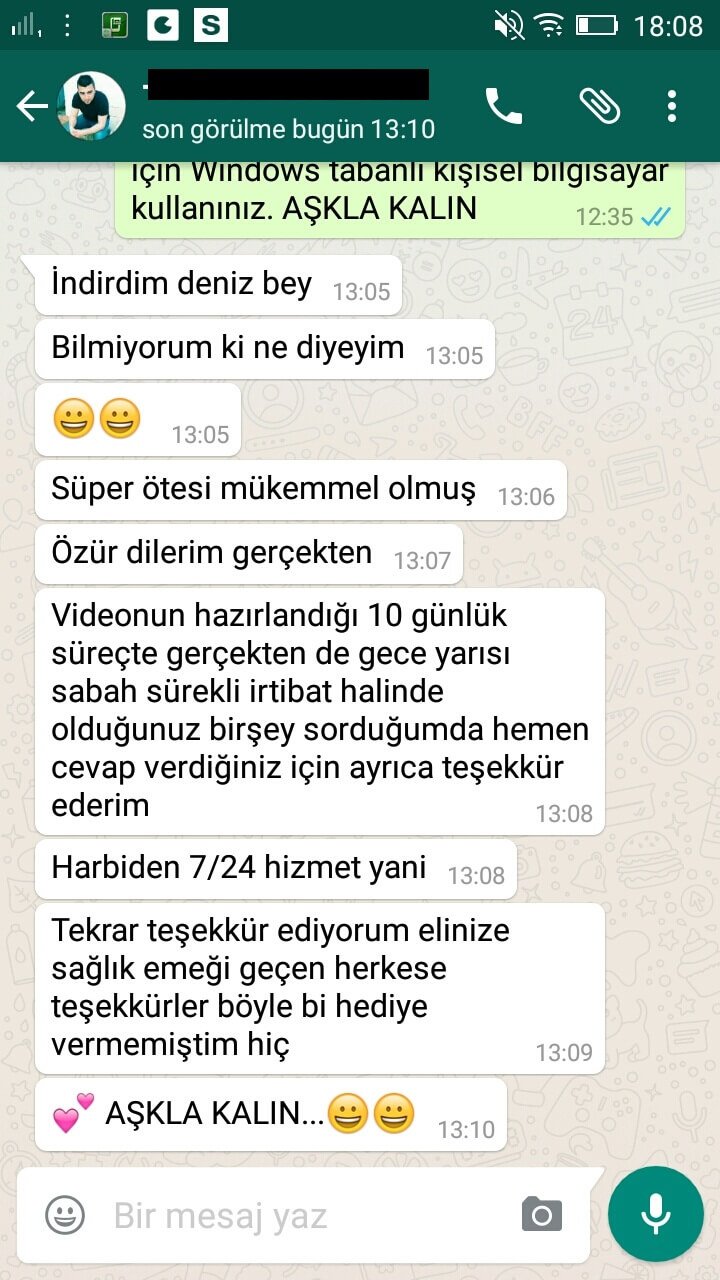Open contact info via 'son görülme' header

click(x=289, y=130)
